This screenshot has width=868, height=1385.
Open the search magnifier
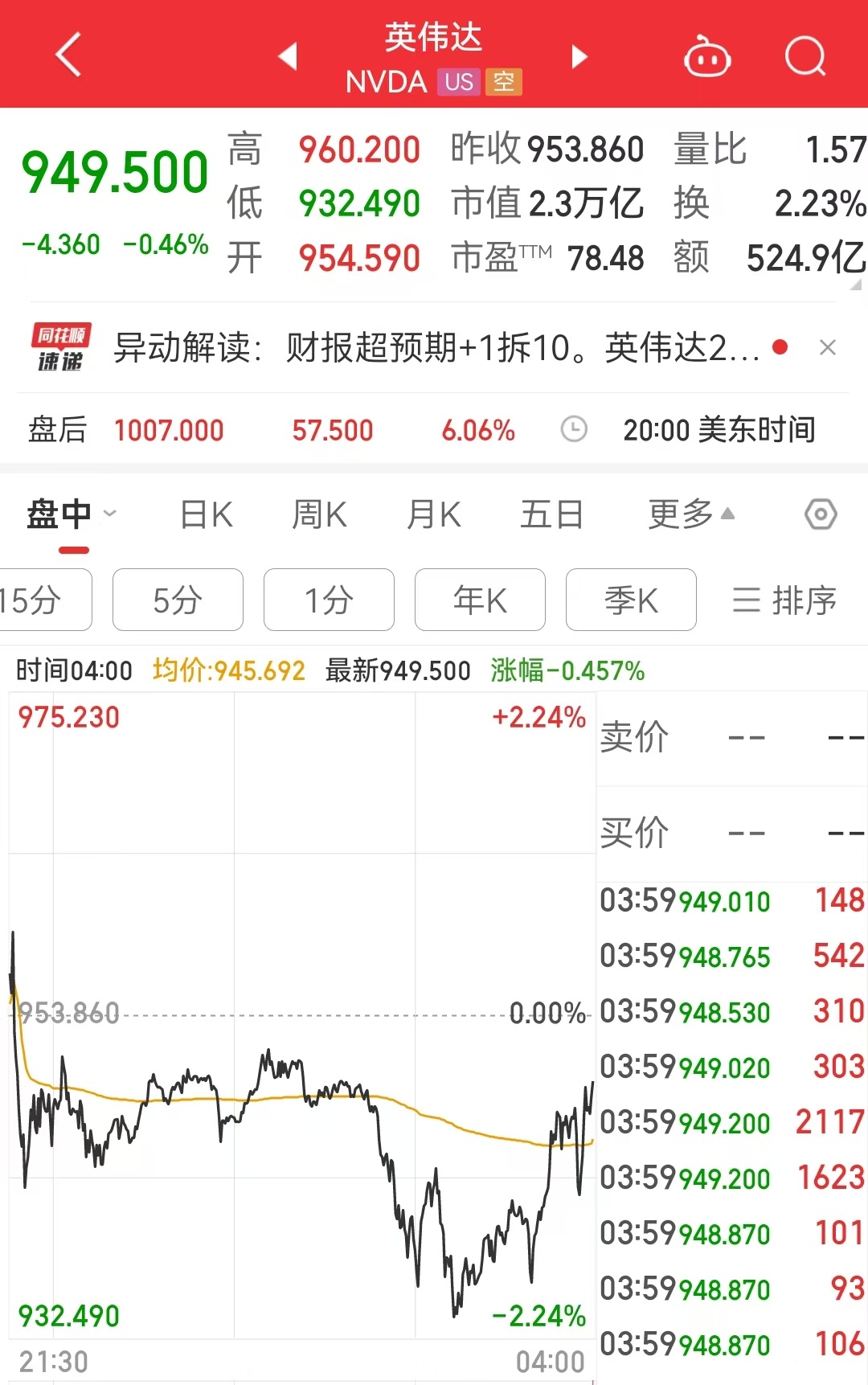[x=805, y=57]
